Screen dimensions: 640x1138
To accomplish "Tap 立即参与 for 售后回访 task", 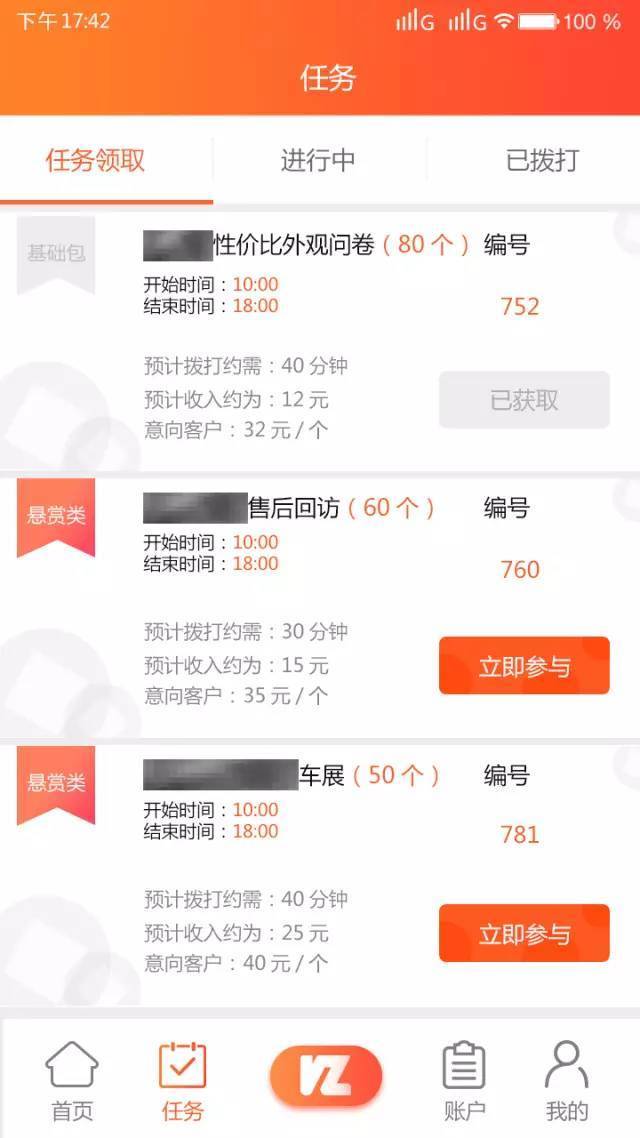I will pyautogui.click(x=524, y=666).
